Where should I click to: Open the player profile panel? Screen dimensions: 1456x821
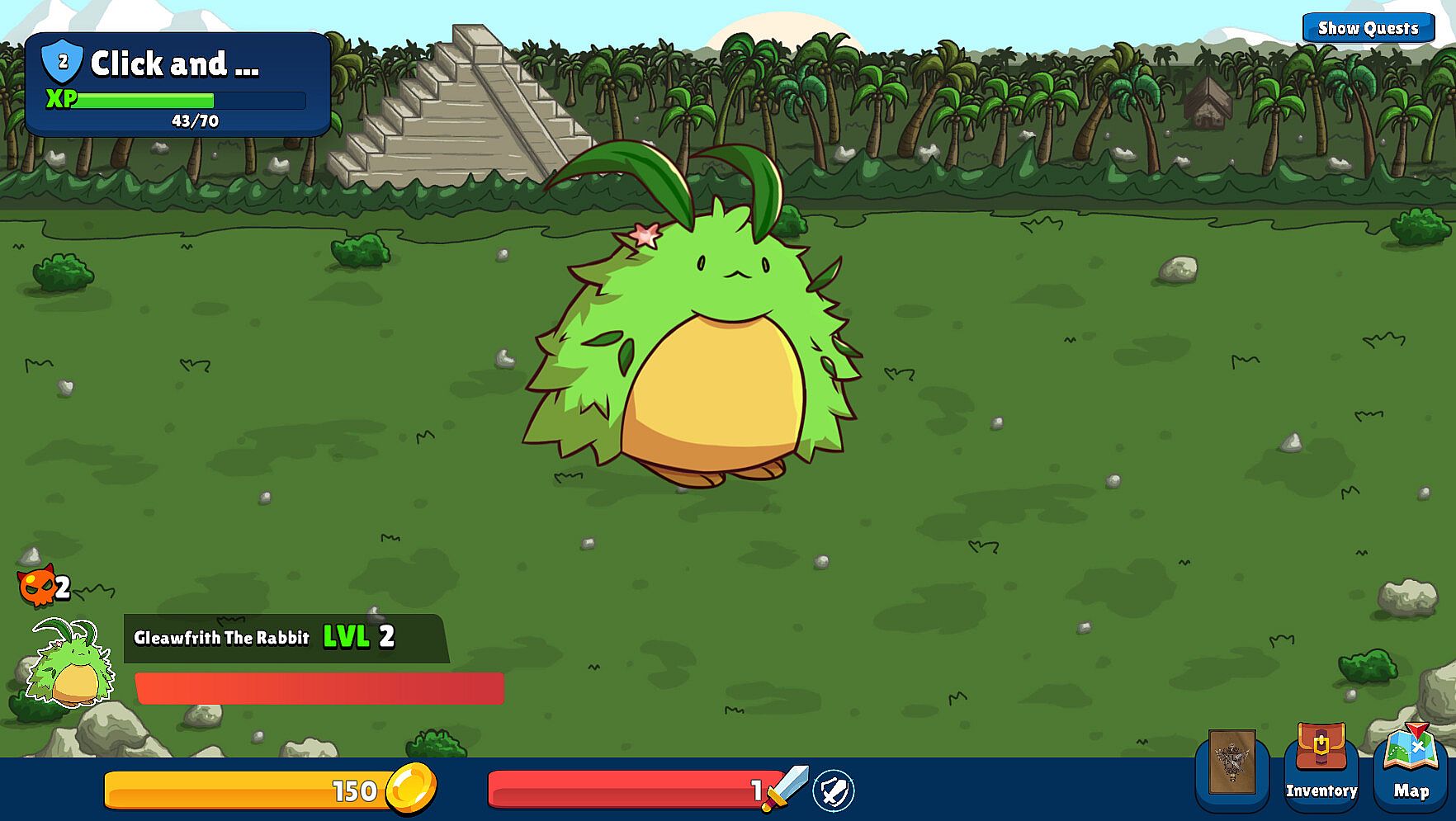coord(177,84)
